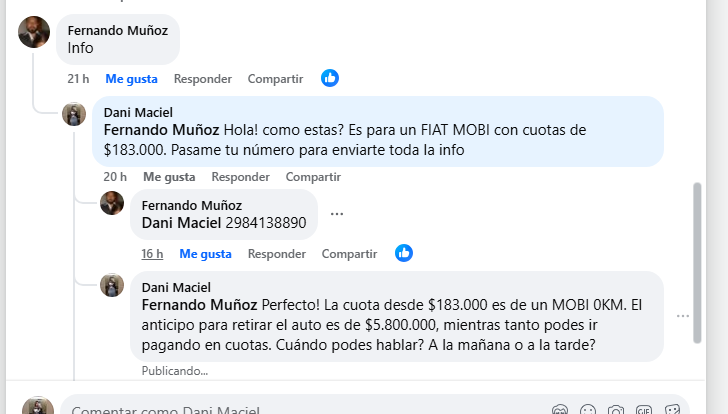Share Fernando Muñoz's Info comment
The image size is (728, 414).
[x=275, y=78]
